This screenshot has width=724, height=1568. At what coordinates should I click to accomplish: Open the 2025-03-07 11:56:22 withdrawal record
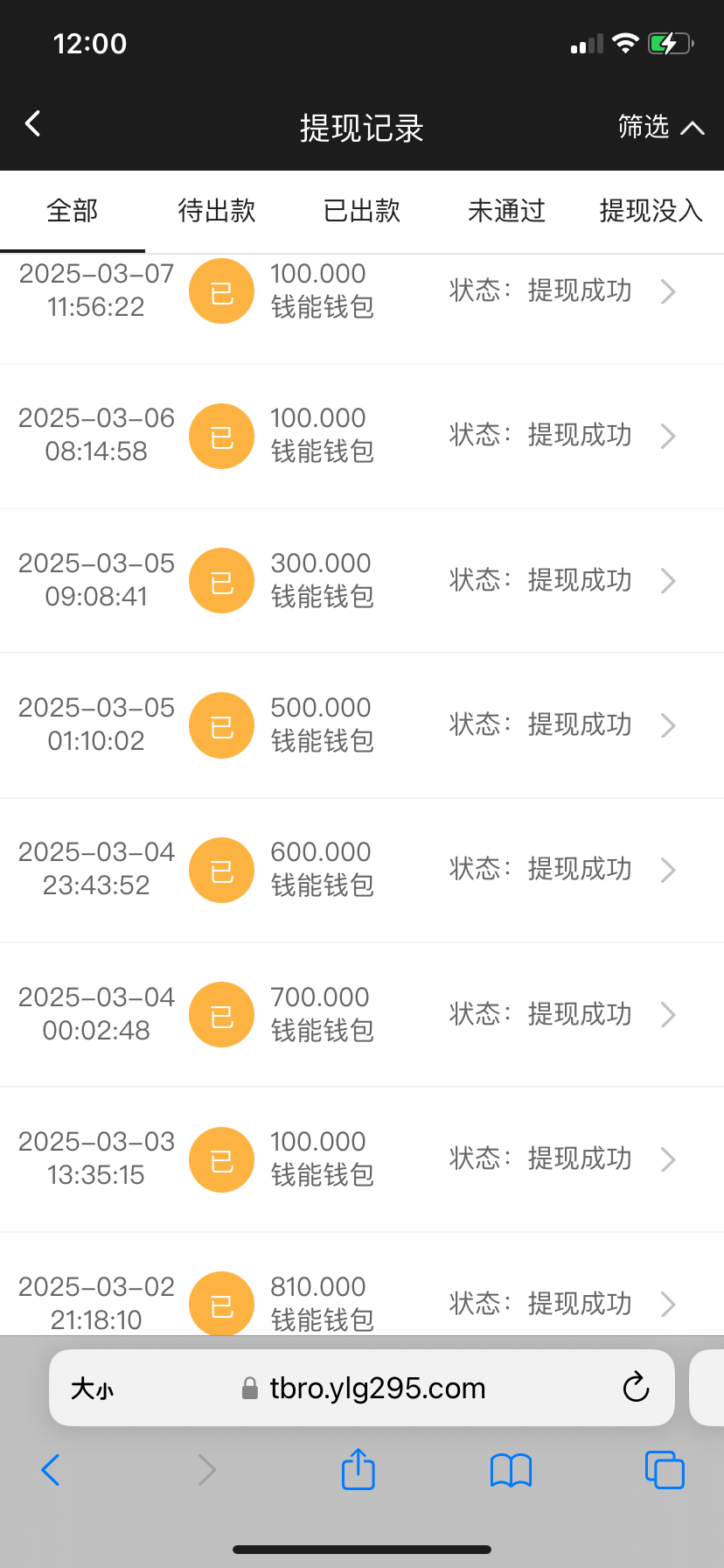[x=362, y=291]
